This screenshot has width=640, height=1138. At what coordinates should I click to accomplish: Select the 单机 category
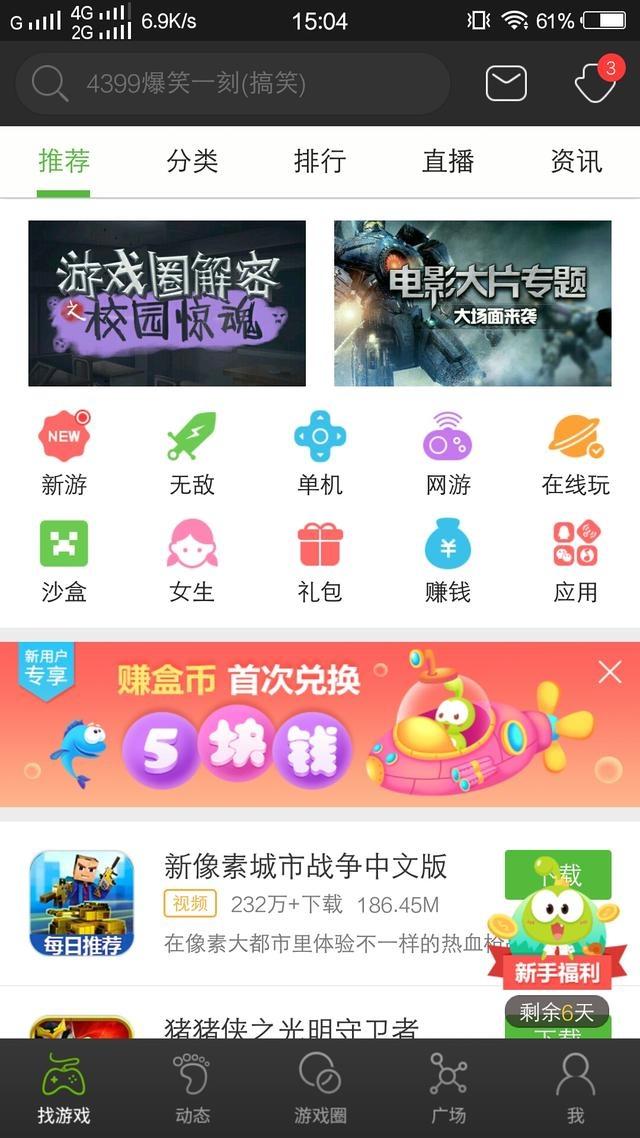320,455
